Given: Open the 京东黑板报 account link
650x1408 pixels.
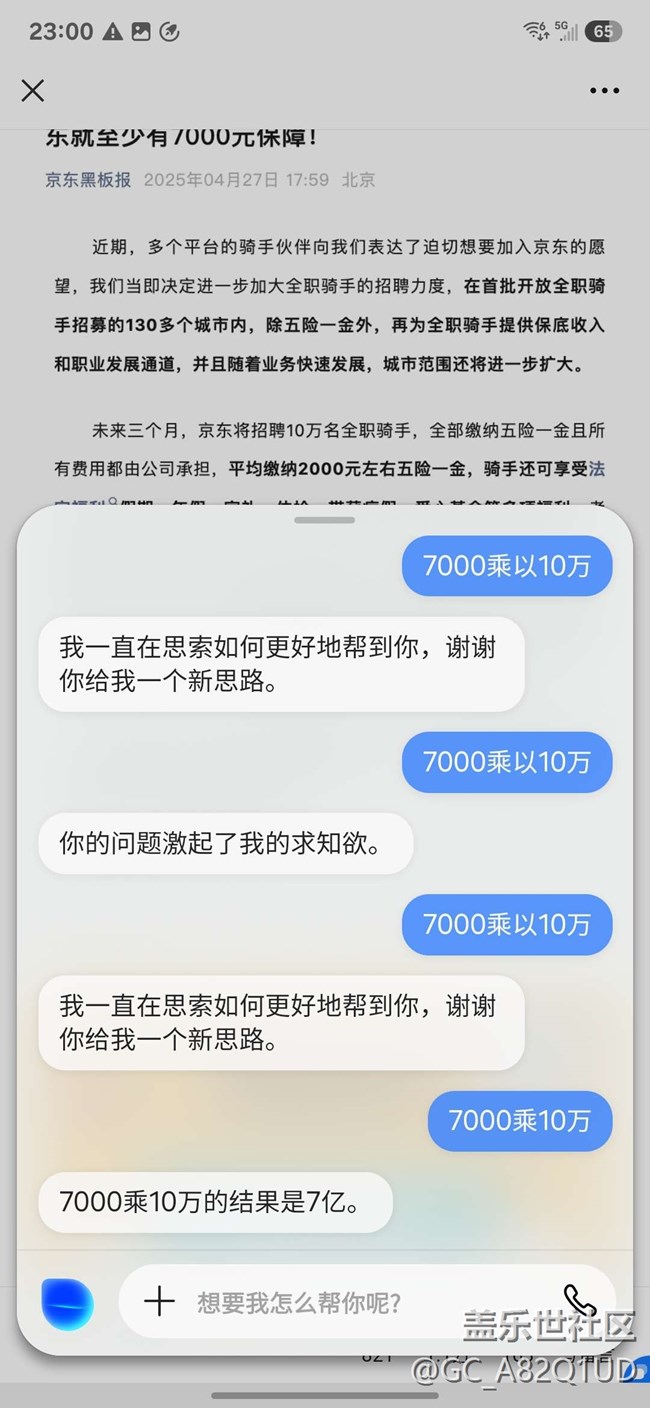Looking at the screenshot, I should [x=88, y=180].
